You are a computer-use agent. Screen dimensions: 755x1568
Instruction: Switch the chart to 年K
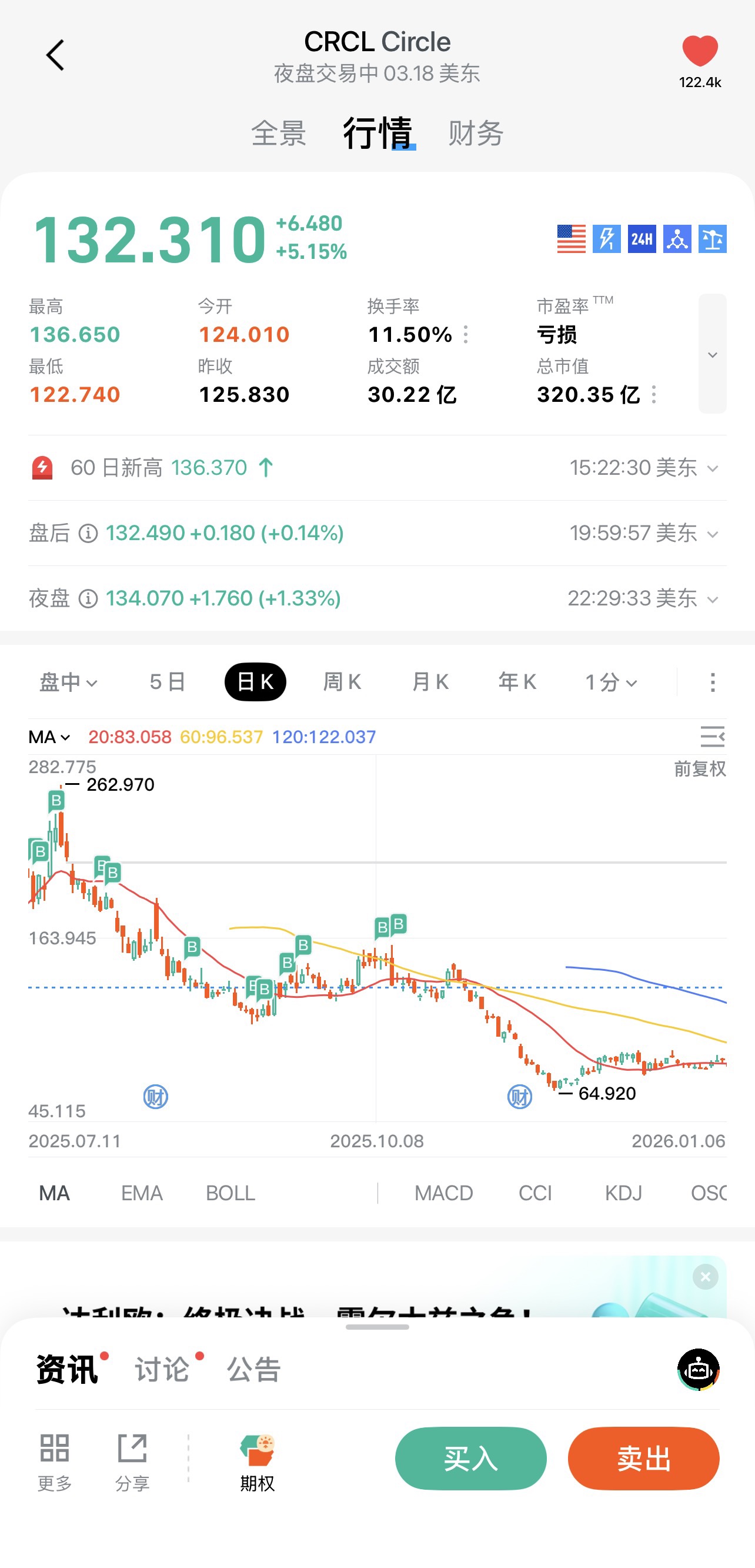[x=517, y=683]
